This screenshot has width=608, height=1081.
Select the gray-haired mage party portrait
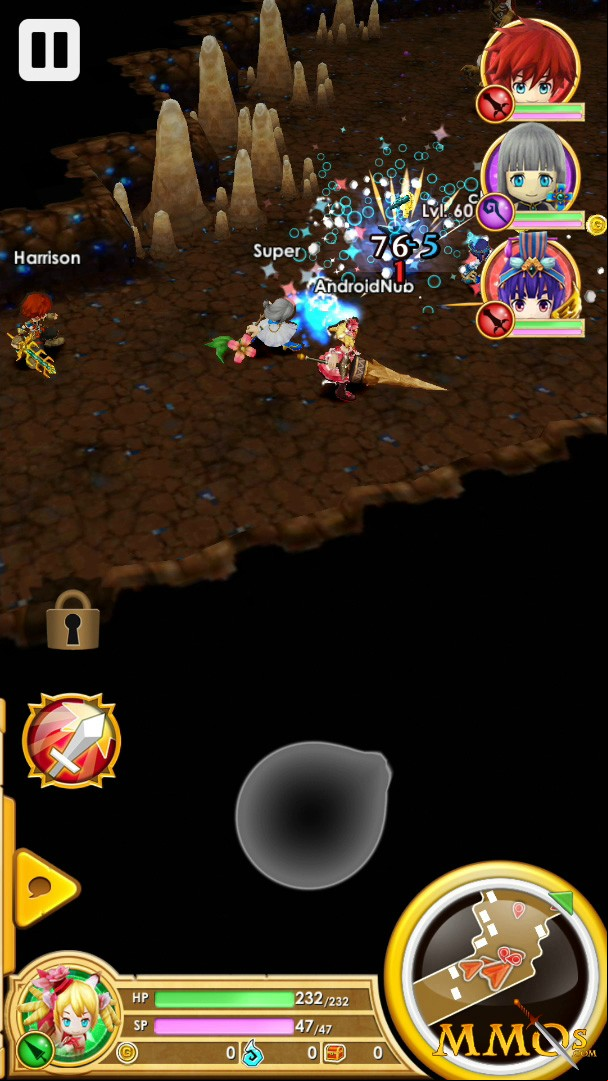530,175
